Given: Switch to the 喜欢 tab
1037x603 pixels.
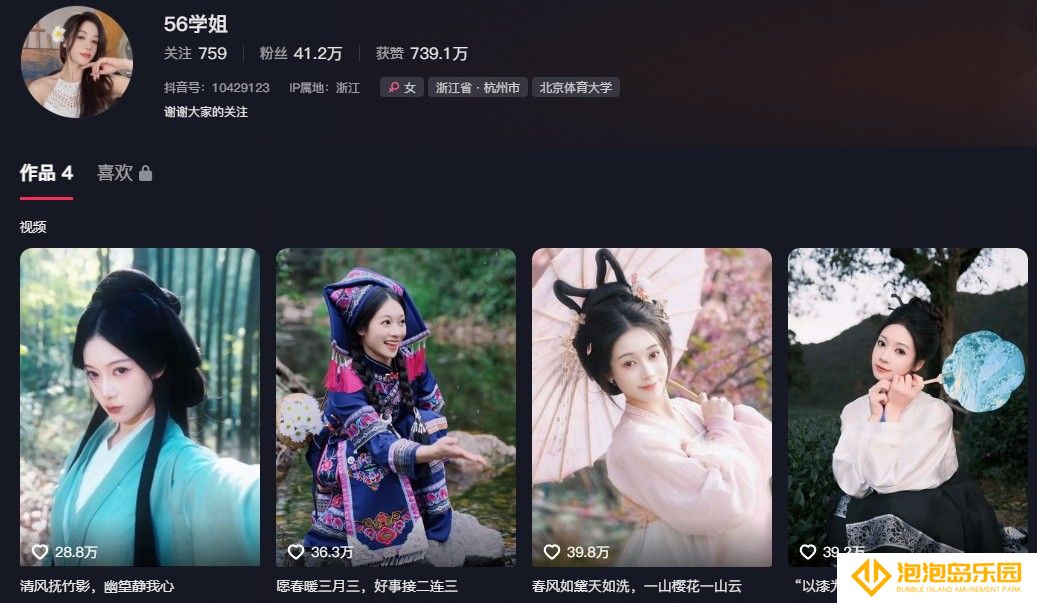Looking at the screenshot, I should (x=124, y=173).
